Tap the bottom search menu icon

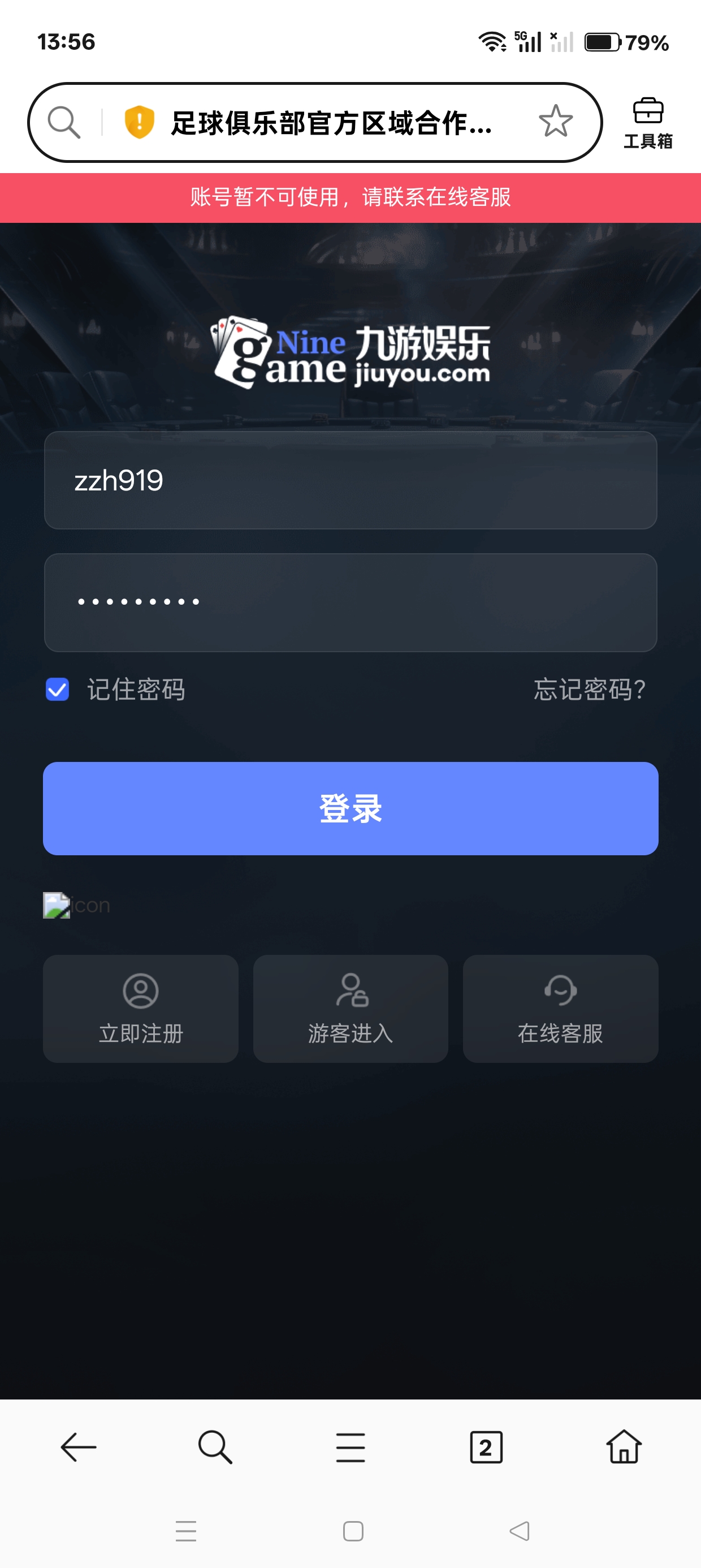point(214,1448)
